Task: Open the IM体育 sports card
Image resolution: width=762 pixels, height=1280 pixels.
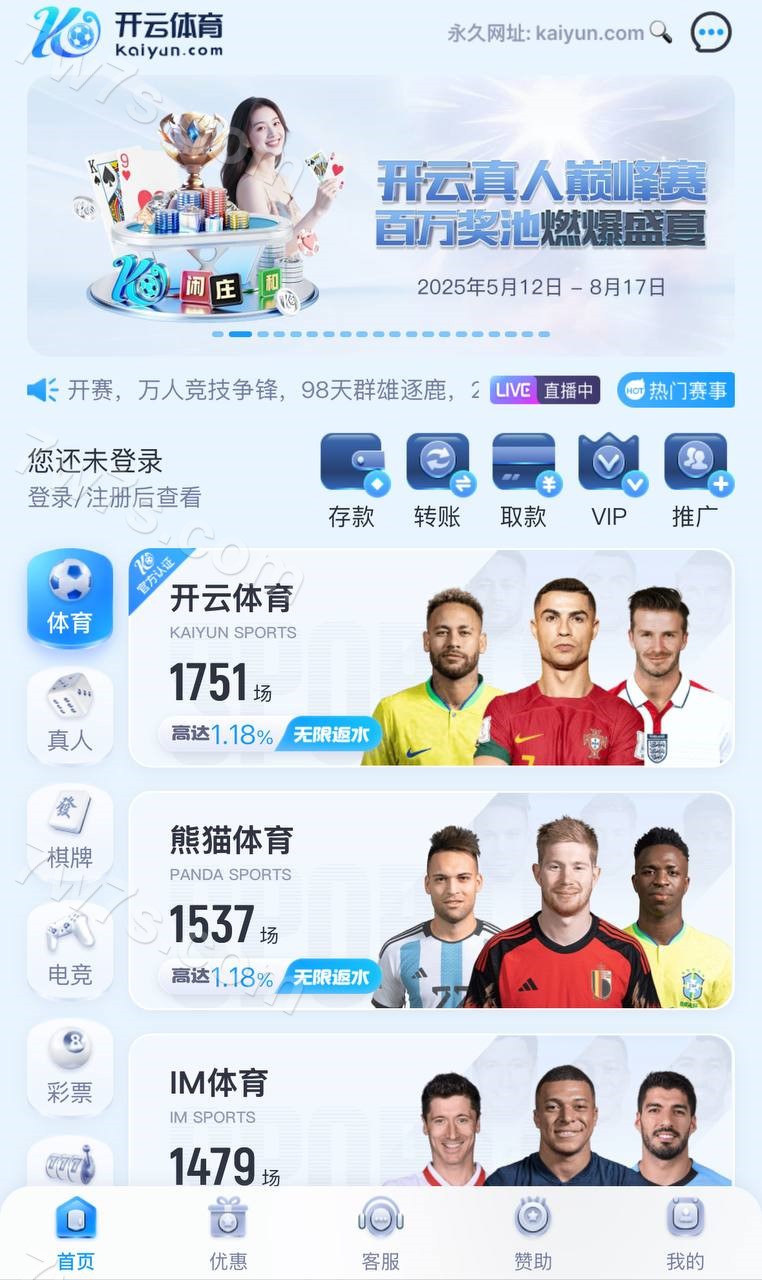Action: 431,1112
